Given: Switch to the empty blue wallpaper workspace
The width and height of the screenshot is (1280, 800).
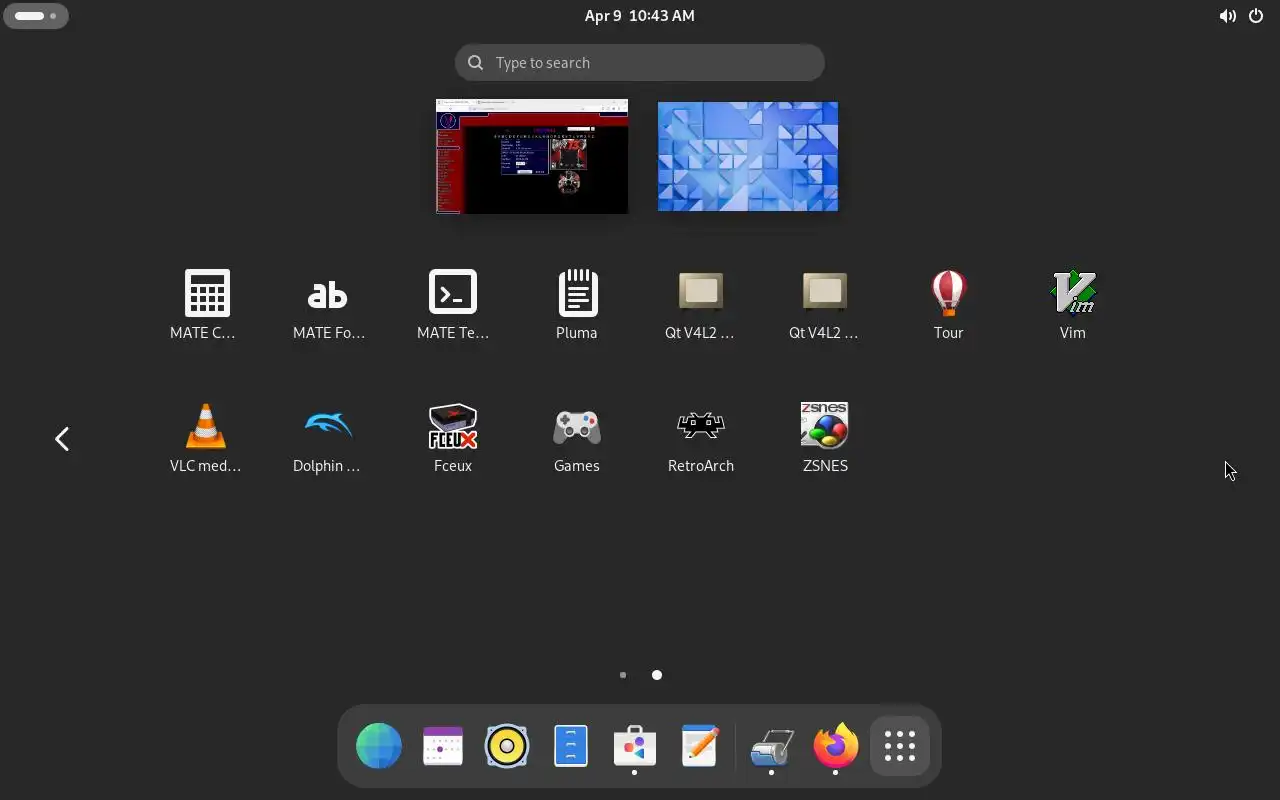Looking at the screenshot, I should coord(747,156).
